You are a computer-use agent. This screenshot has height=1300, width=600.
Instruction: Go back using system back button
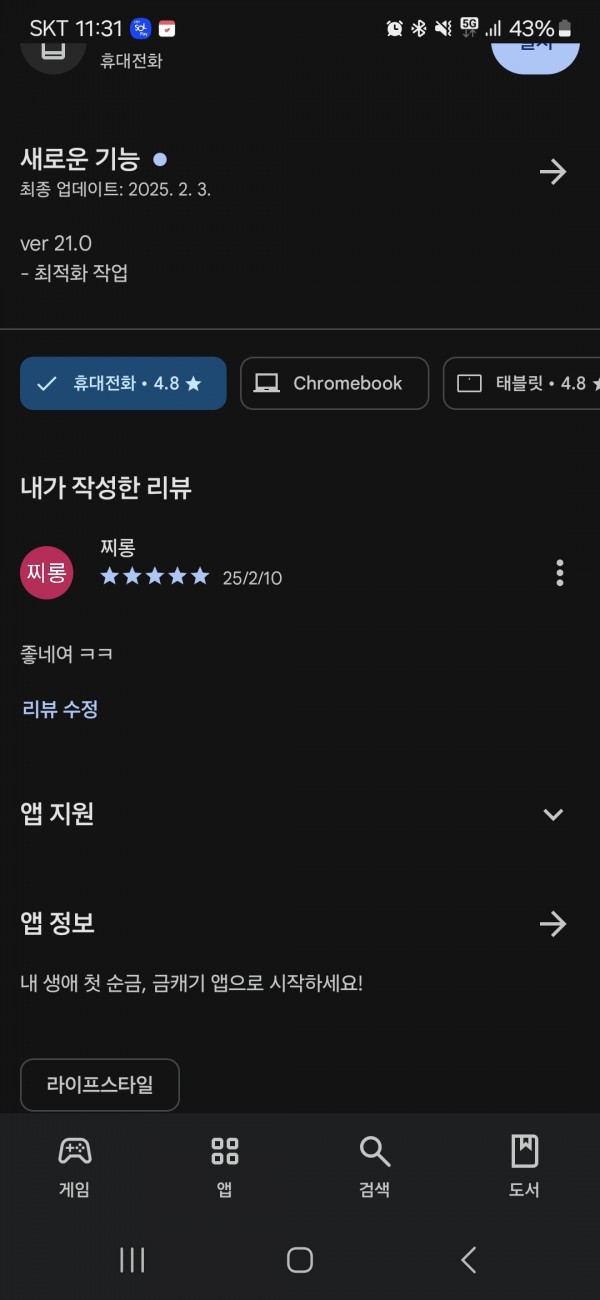(x=468, y=1259)
